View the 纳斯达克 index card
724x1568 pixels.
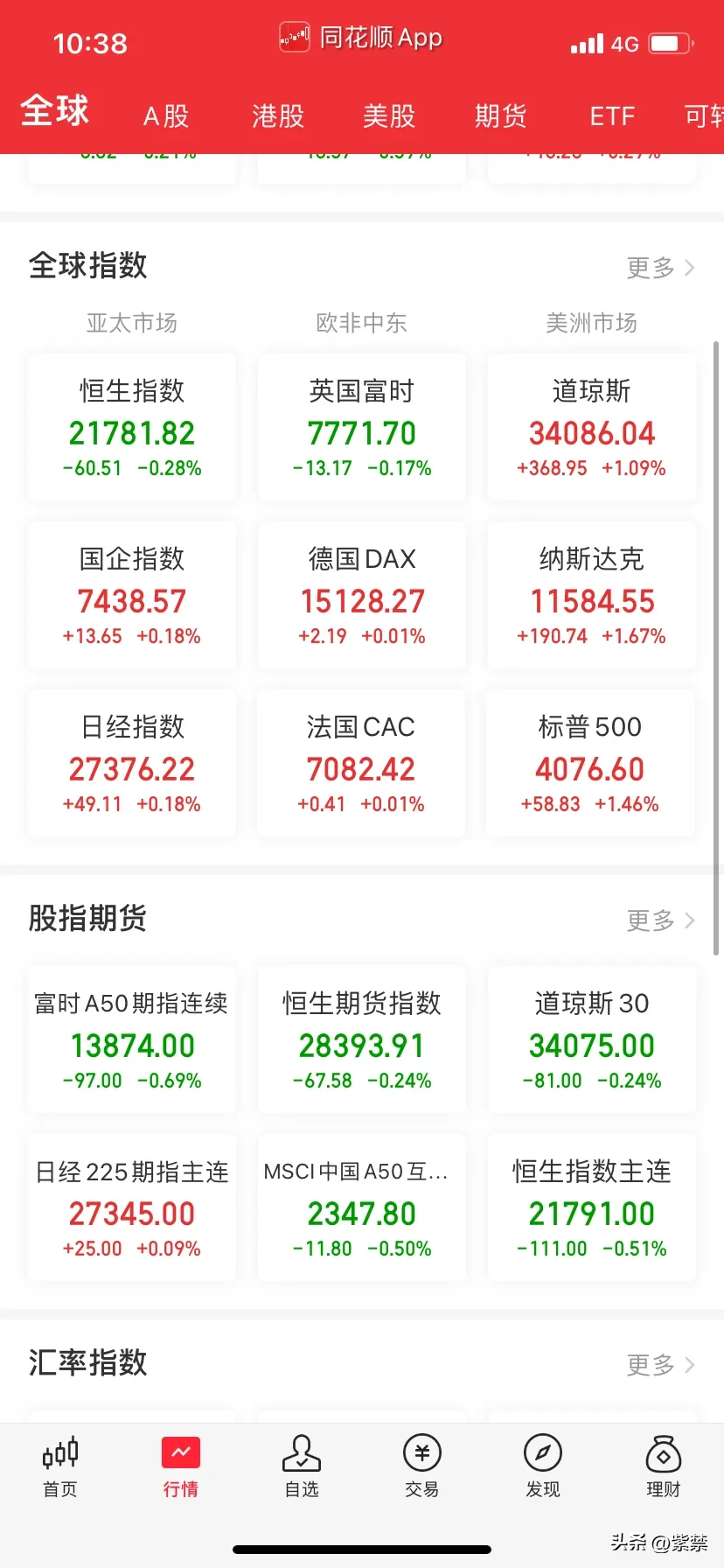tap(592, 595)
